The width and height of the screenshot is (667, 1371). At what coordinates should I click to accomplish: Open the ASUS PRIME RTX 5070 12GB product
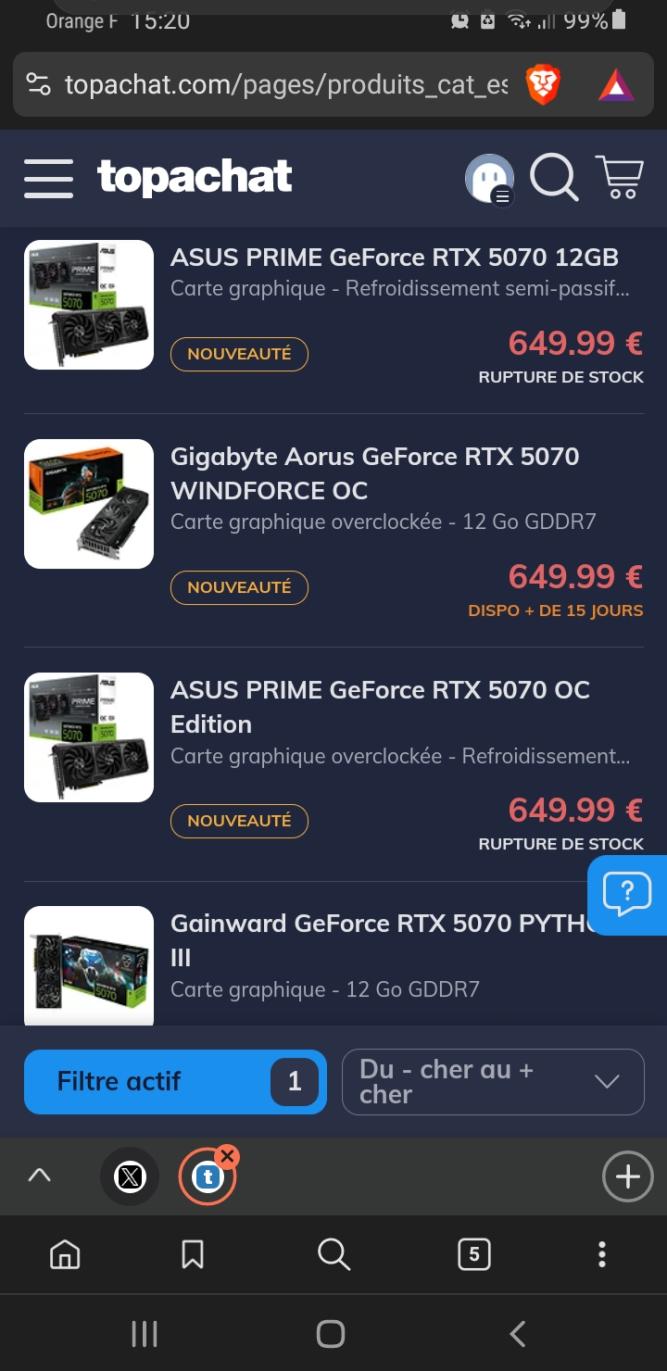[x=394, y=258]
